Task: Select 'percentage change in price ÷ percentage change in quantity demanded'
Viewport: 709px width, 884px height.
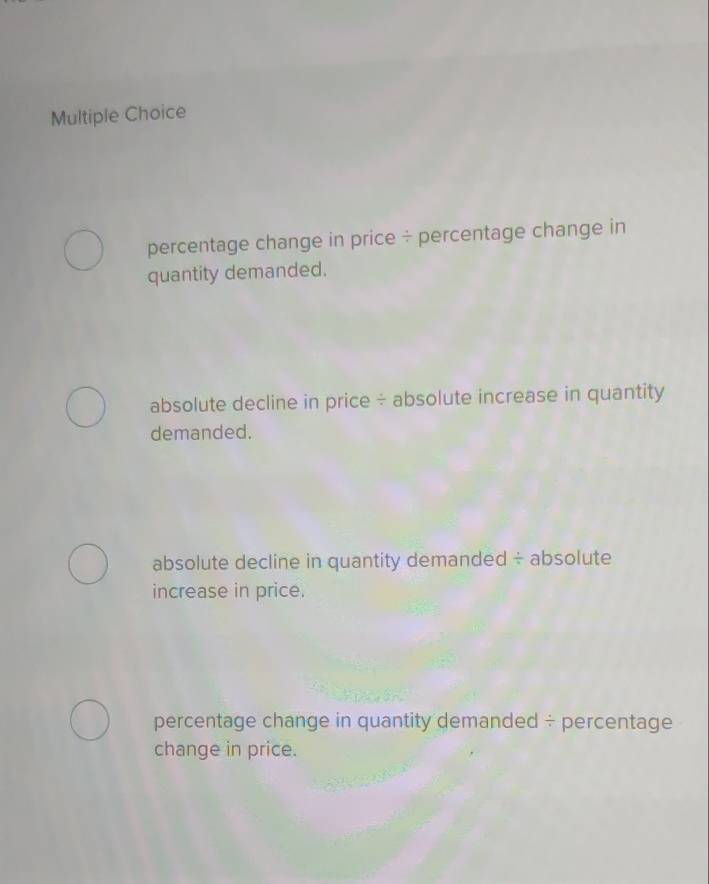Action: (83, 250)
